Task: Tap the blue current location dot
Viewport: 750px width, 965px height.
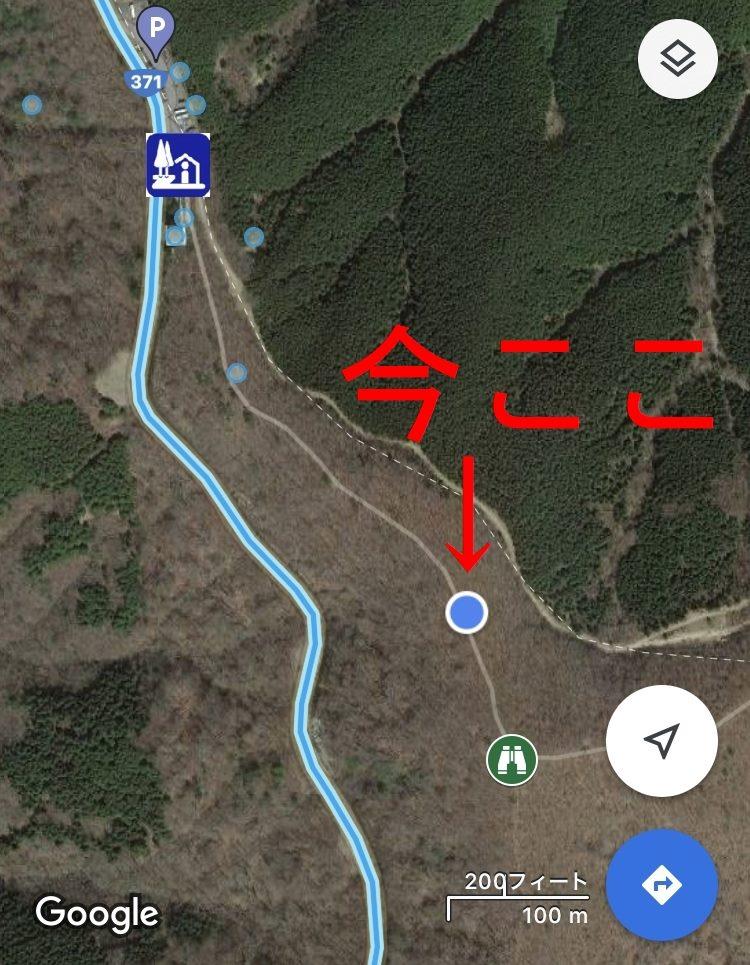Action: 466,611
